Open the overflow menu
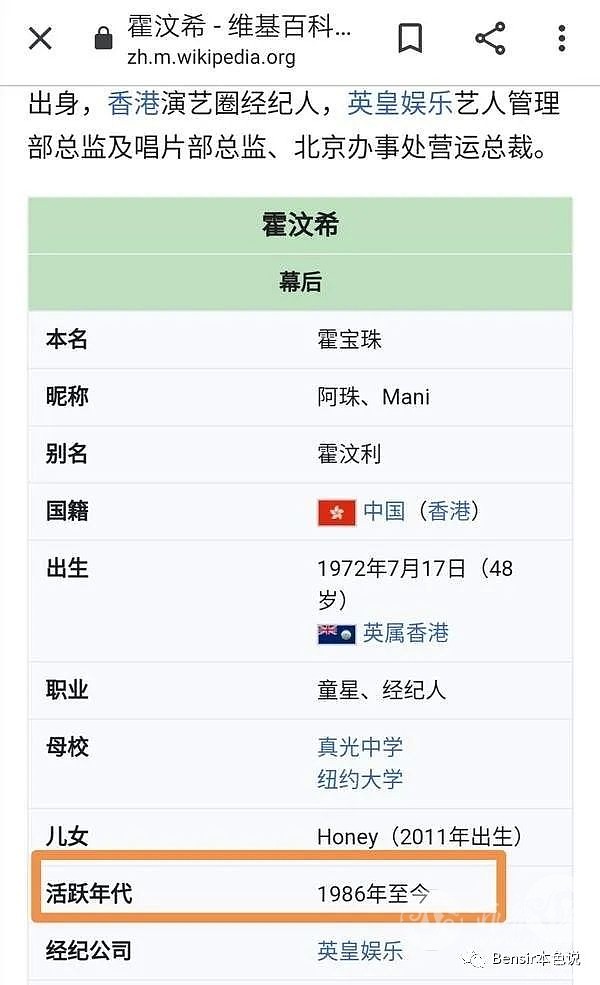600x985 pixels. 562,39
